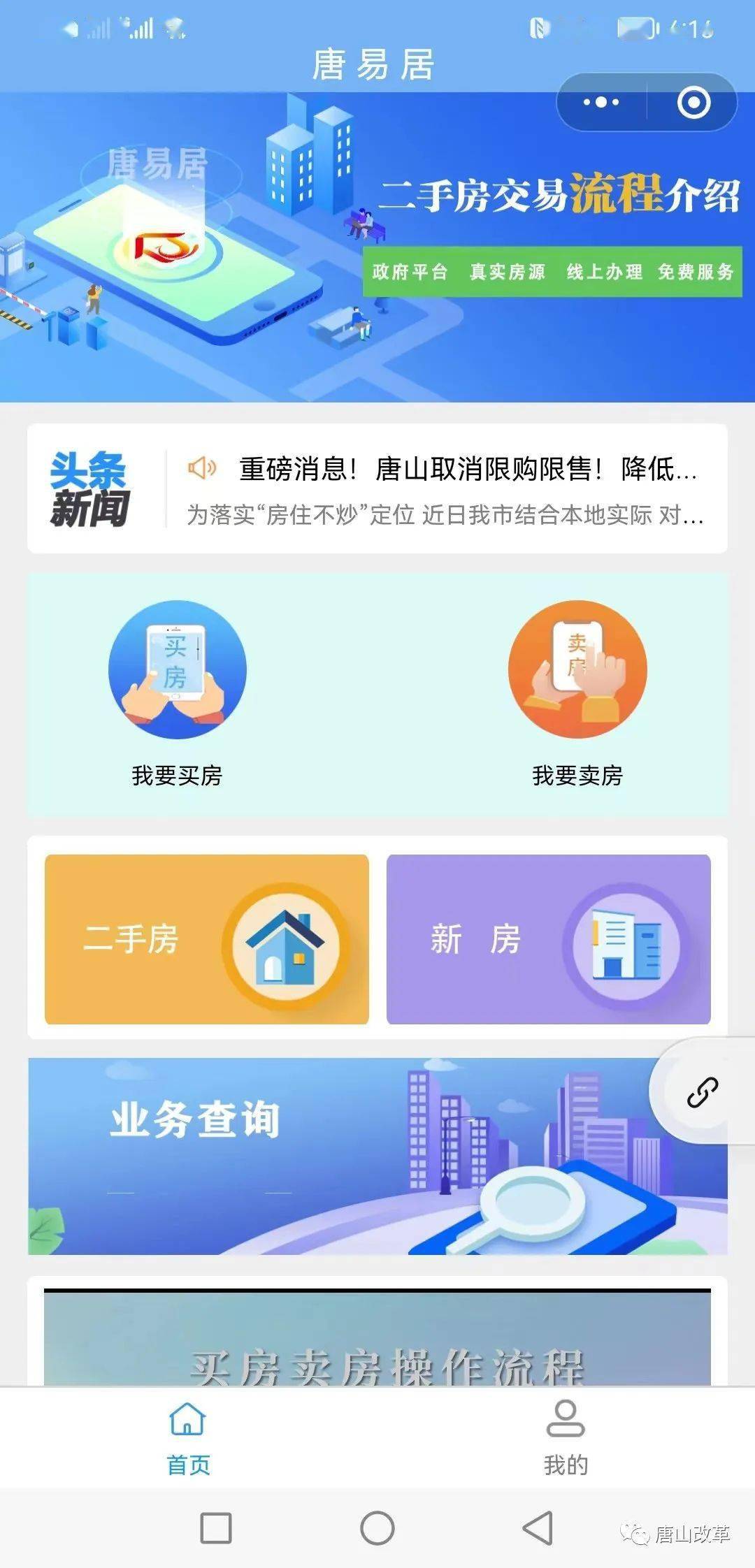Open the mini-program three-dot options menu
The width and height of the screenshot is (755, 1568).
[600, 103]
